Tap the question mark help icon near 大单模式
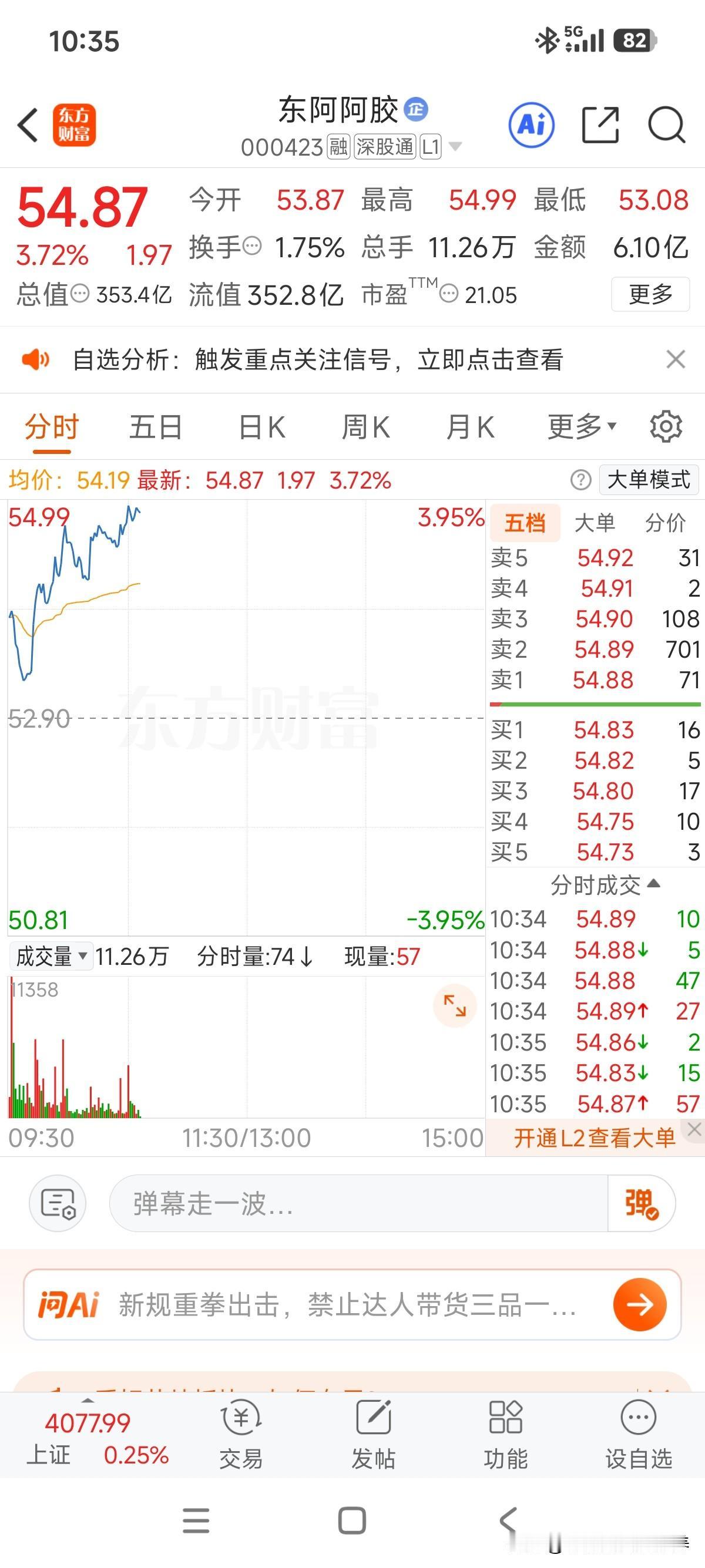 click(x=582, y=480)
